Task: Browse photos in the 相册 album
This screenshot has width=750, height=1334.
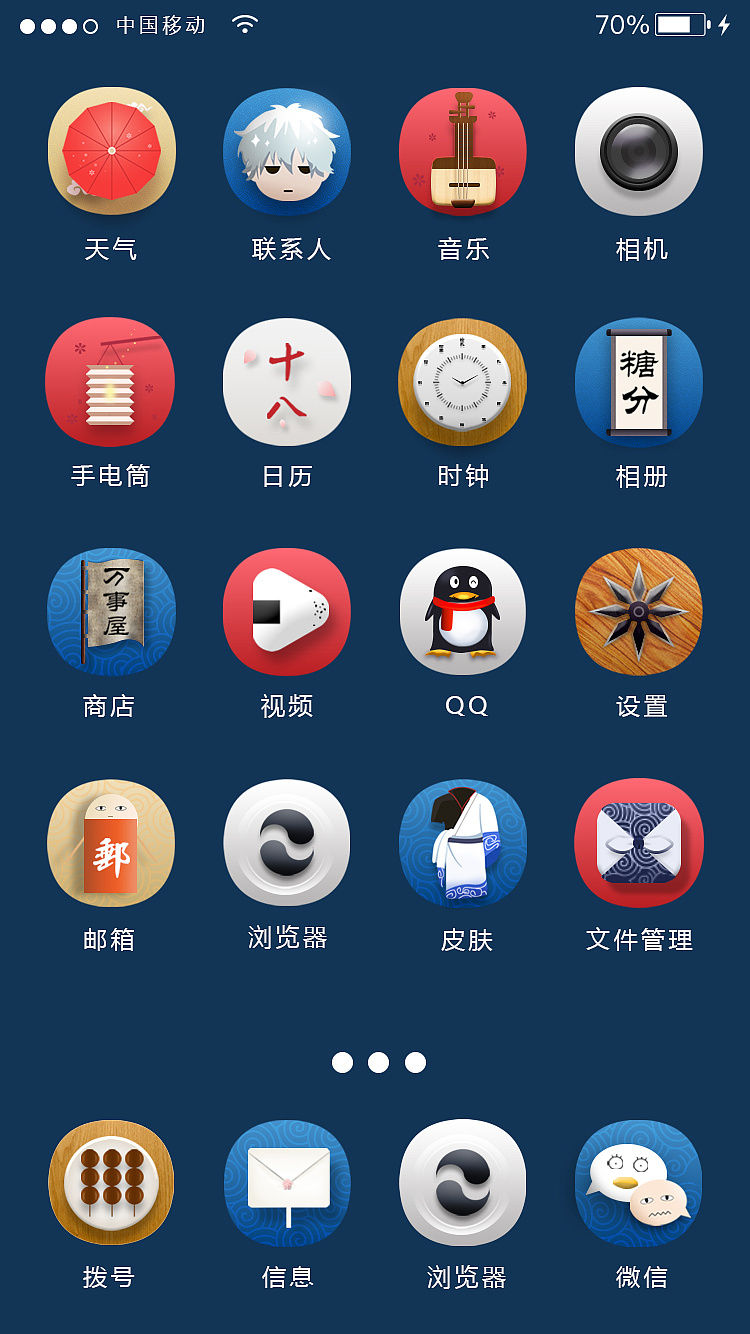Action: [639, 382]
